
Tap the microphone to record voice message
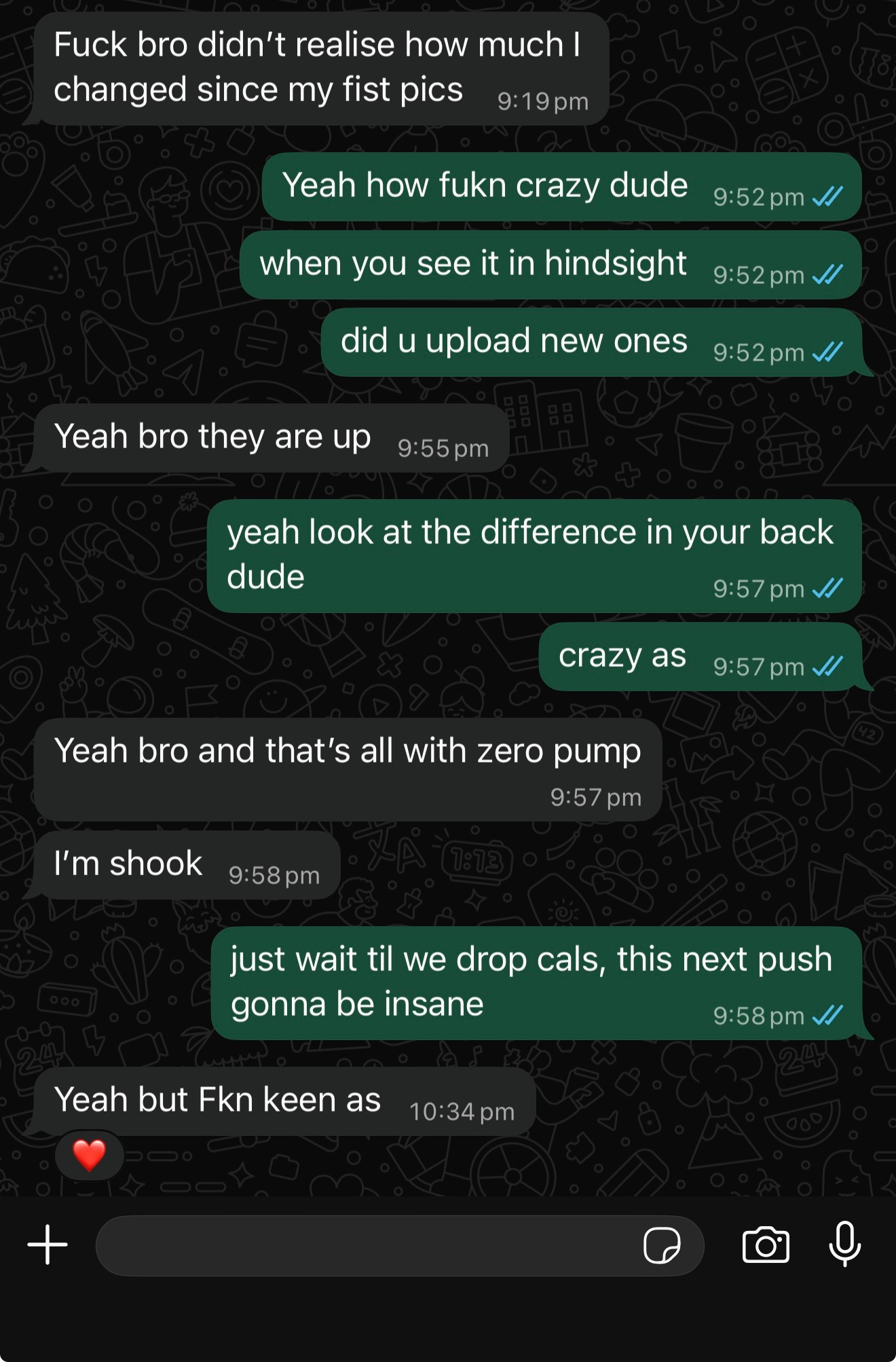845,1244
